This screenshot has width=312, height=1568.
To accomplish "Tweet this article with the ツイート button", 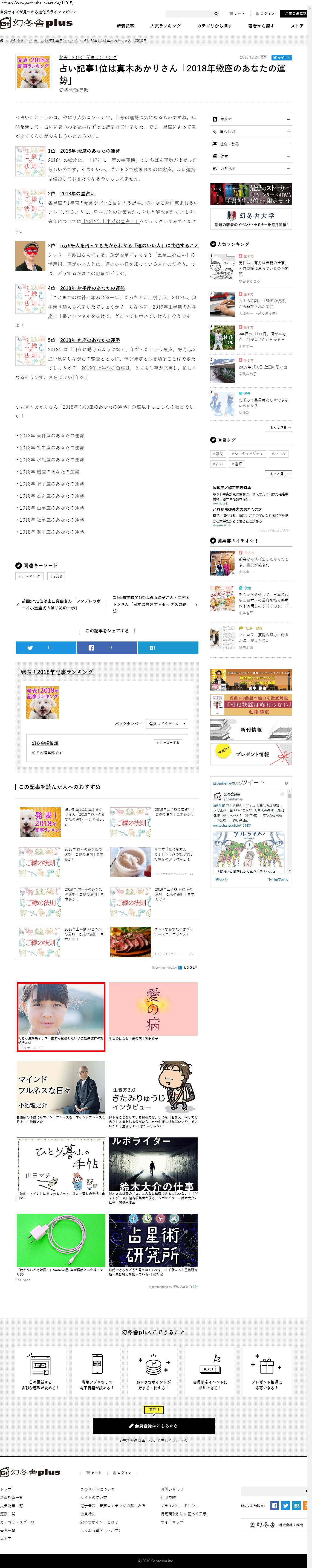I will point(282,58).
